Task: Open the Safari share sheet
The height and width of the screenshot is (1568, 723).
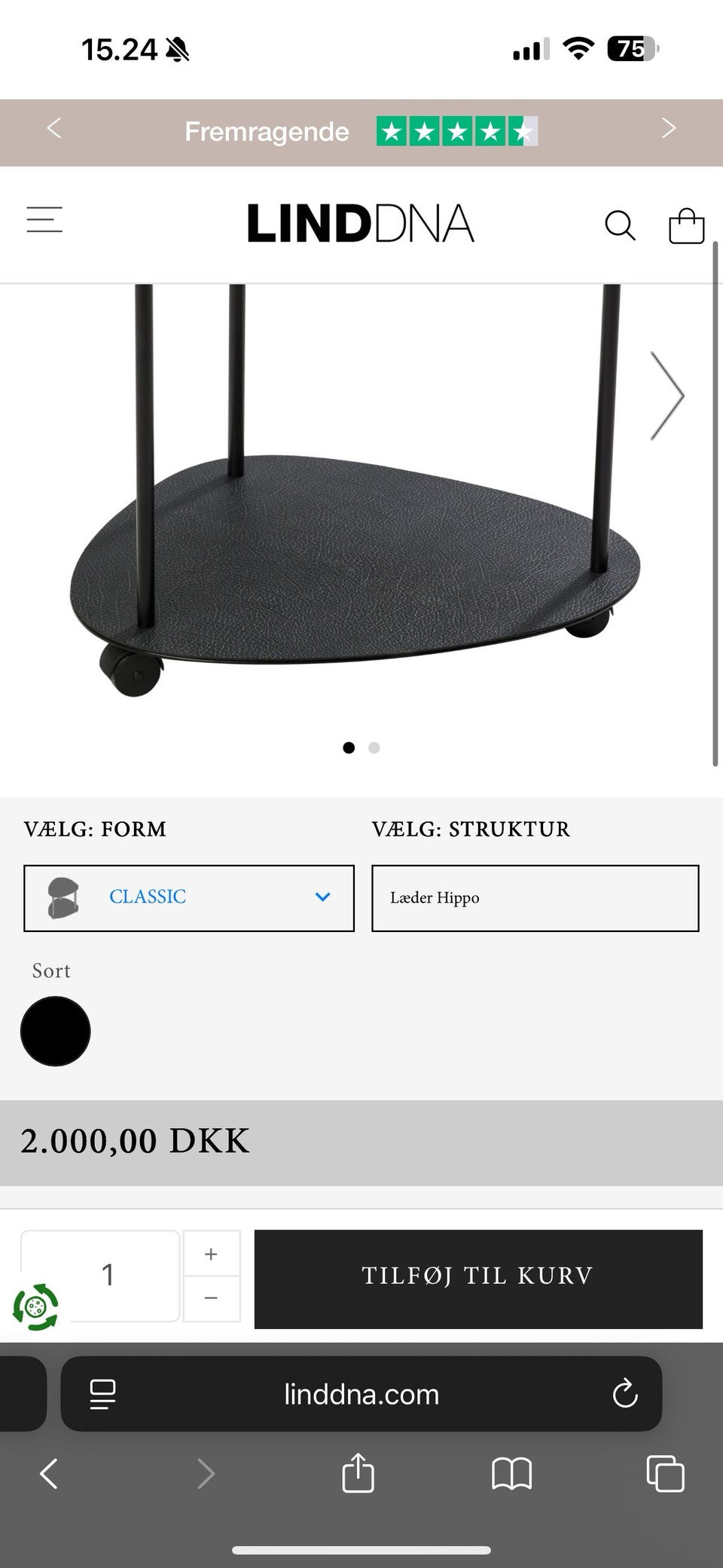Action: [358, 1473]
